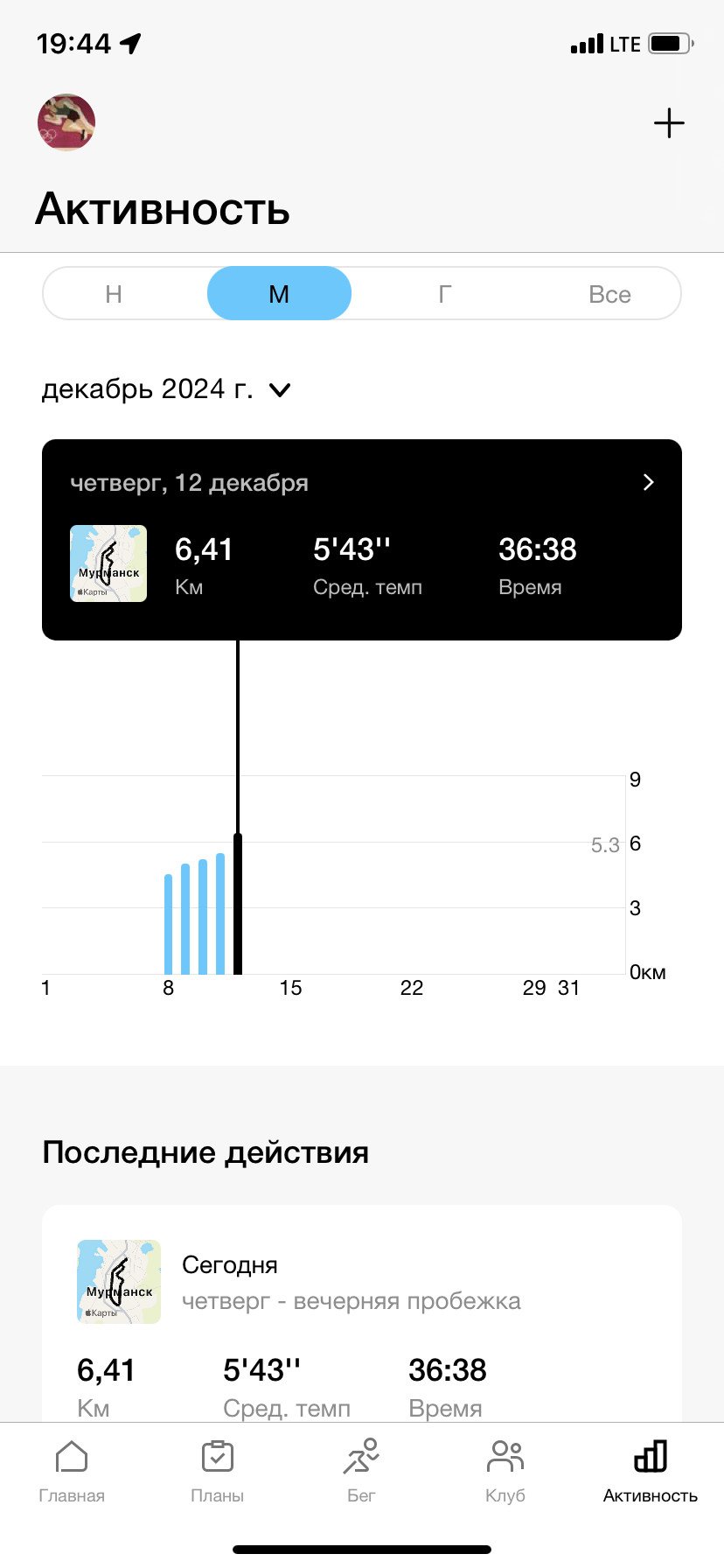The width and height of the screenshot is (724, 1568).
Task: Select the М monthly view
Action: (x=279, y=294)
